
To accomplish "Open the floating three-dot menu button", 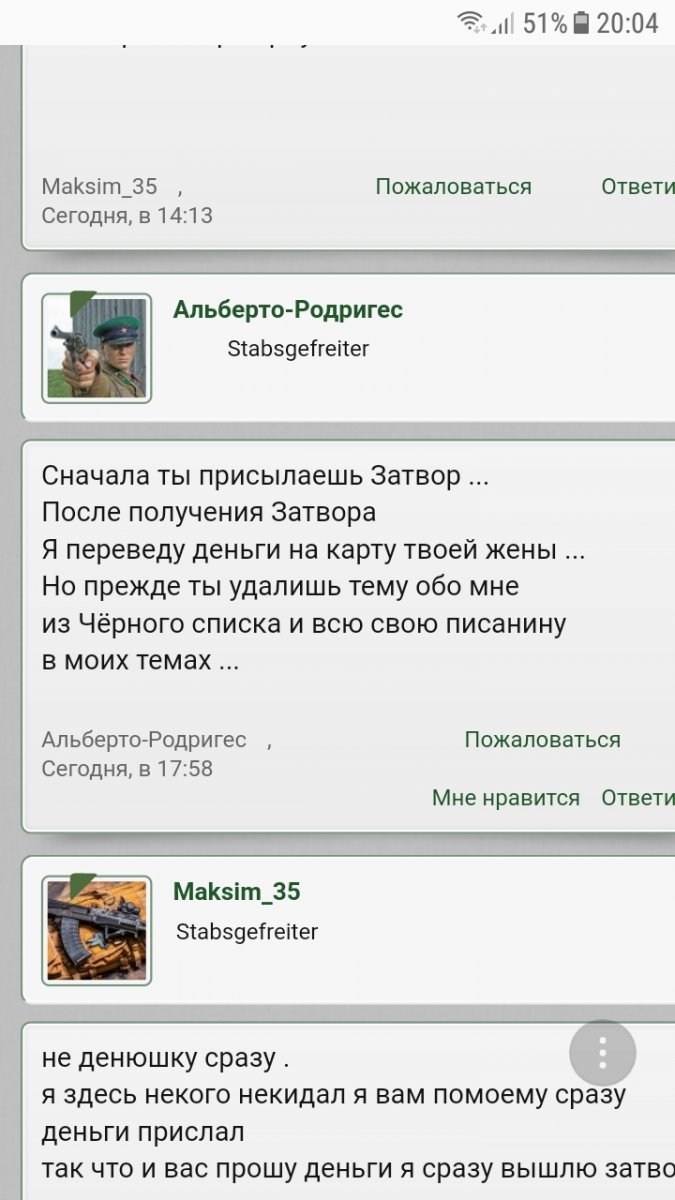I will 603,1053.
